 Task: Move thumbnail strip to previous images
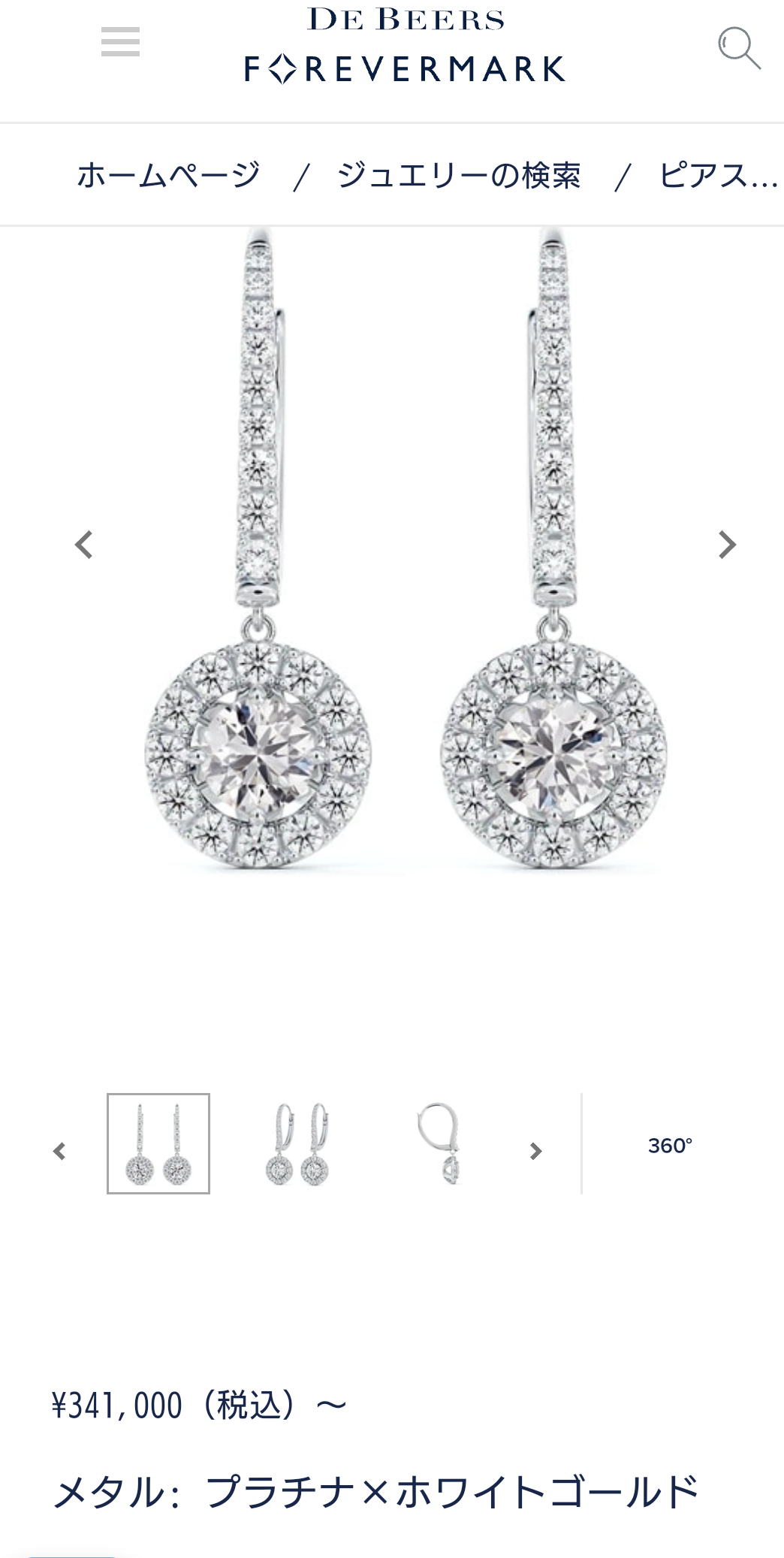coord(59,1151)
